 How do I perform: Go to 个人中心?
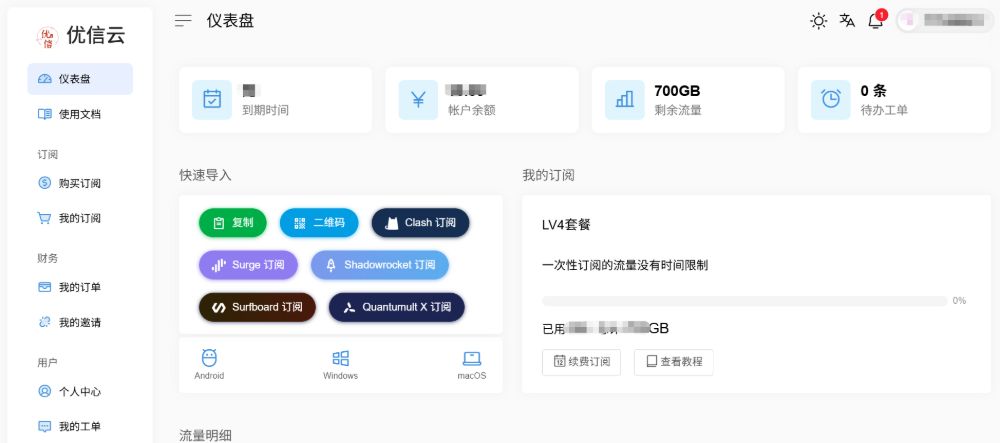coord(79,391)
